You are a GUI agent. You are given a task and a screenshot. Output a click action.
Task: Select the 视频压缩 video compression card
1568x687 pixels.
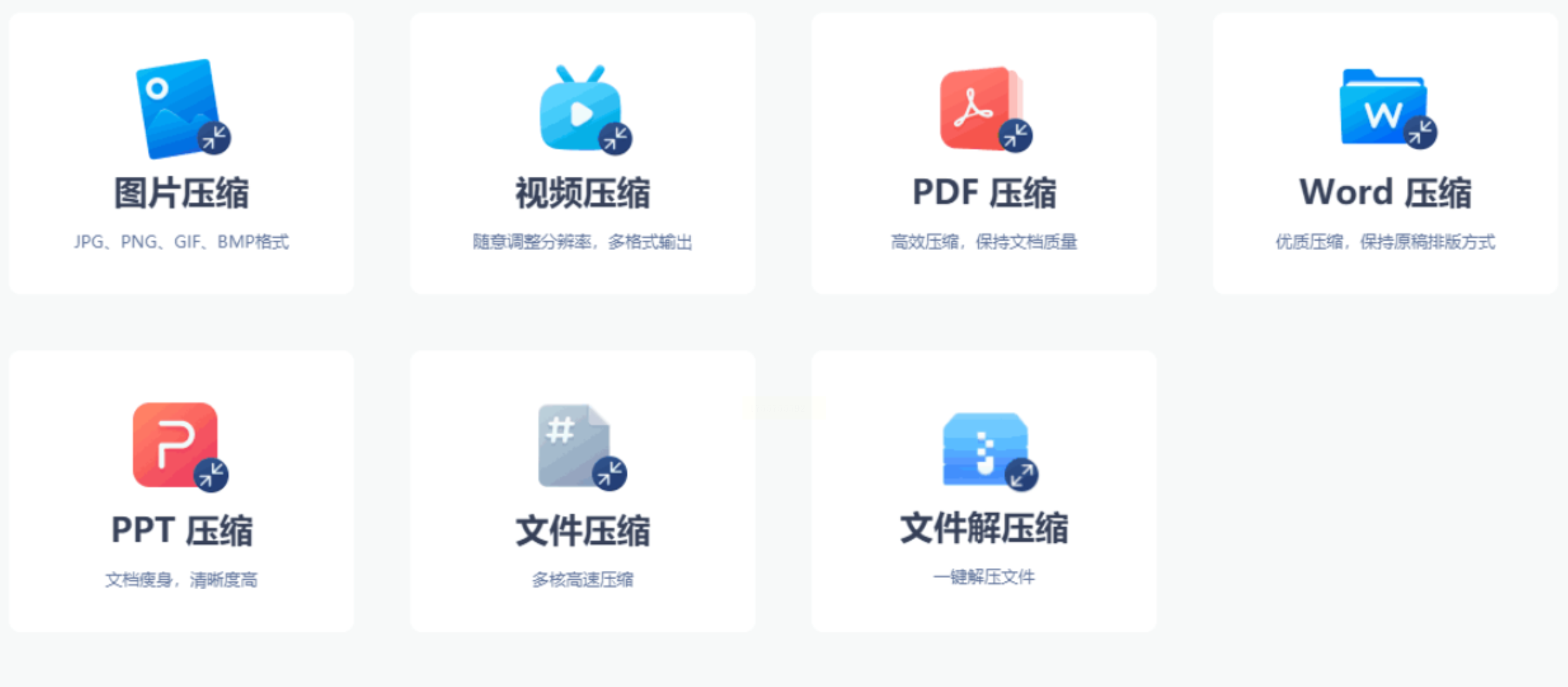coord(583,153)
